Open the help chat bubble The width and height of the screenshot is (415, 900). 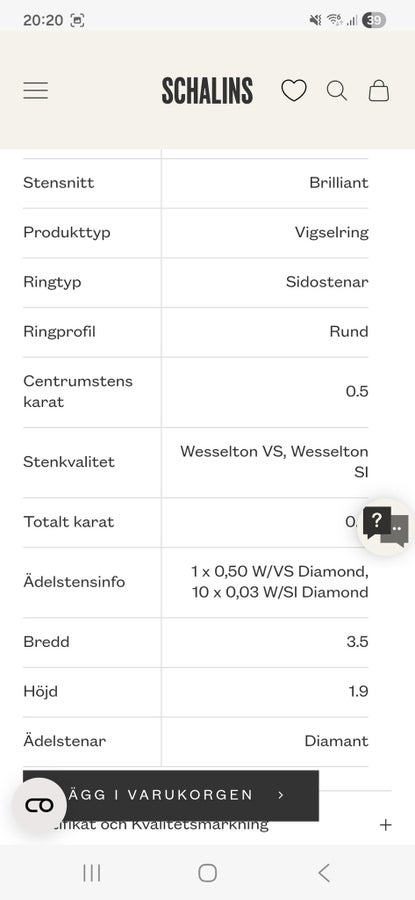click(x=385, y=526)
